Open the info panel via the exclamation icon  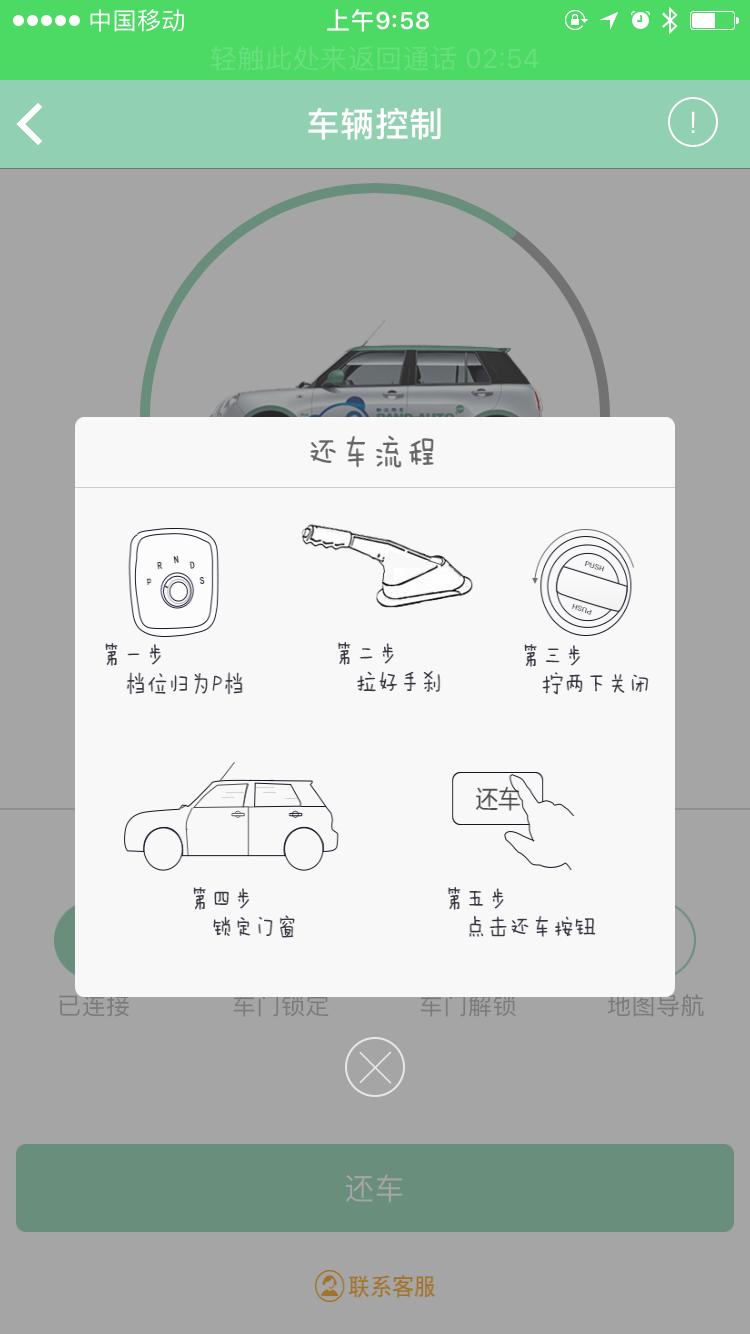(x=692, y=122)
